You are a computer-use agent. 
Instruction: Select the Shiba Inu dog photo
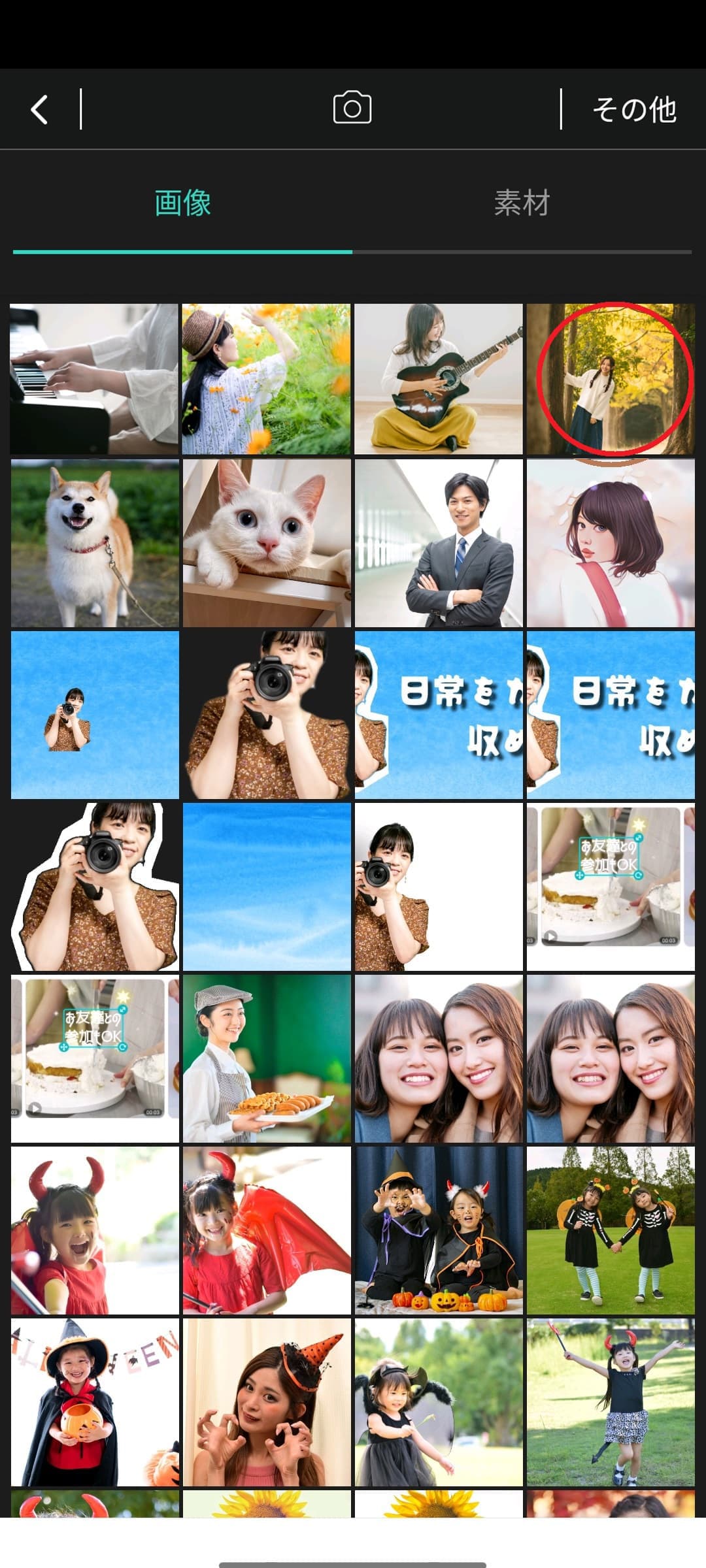pos(94,544)
